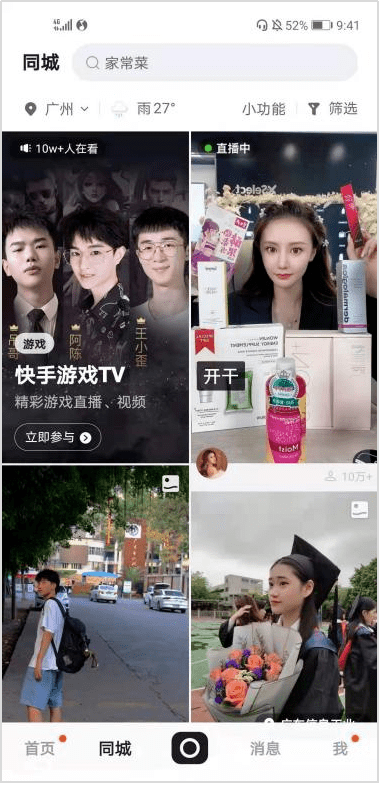Open the 小功能 mini features
Image resolution: width=380 pixels, height=785 pixels.
(263, 109)
